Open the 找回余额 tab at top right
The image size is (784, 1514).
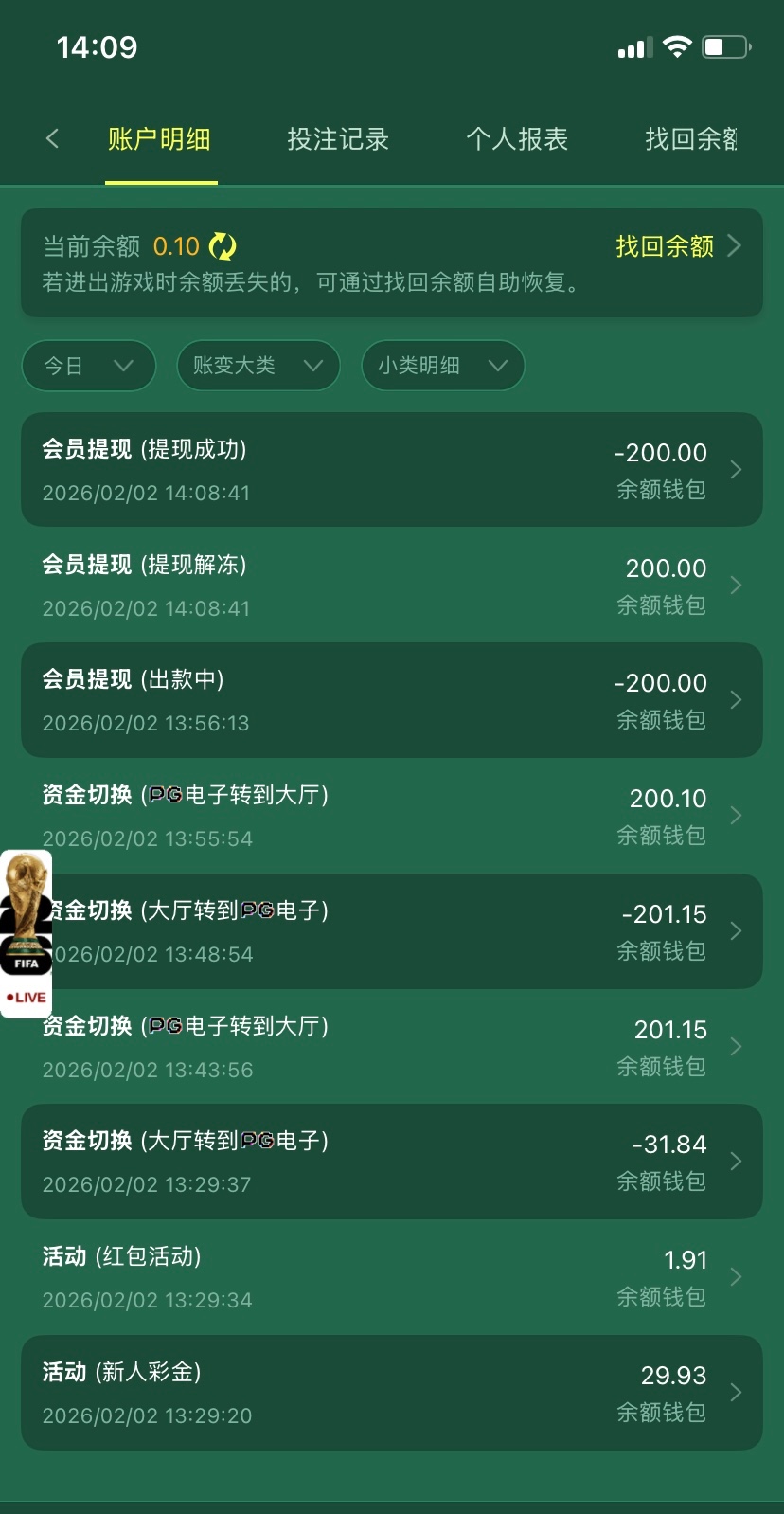pos(690,139)
